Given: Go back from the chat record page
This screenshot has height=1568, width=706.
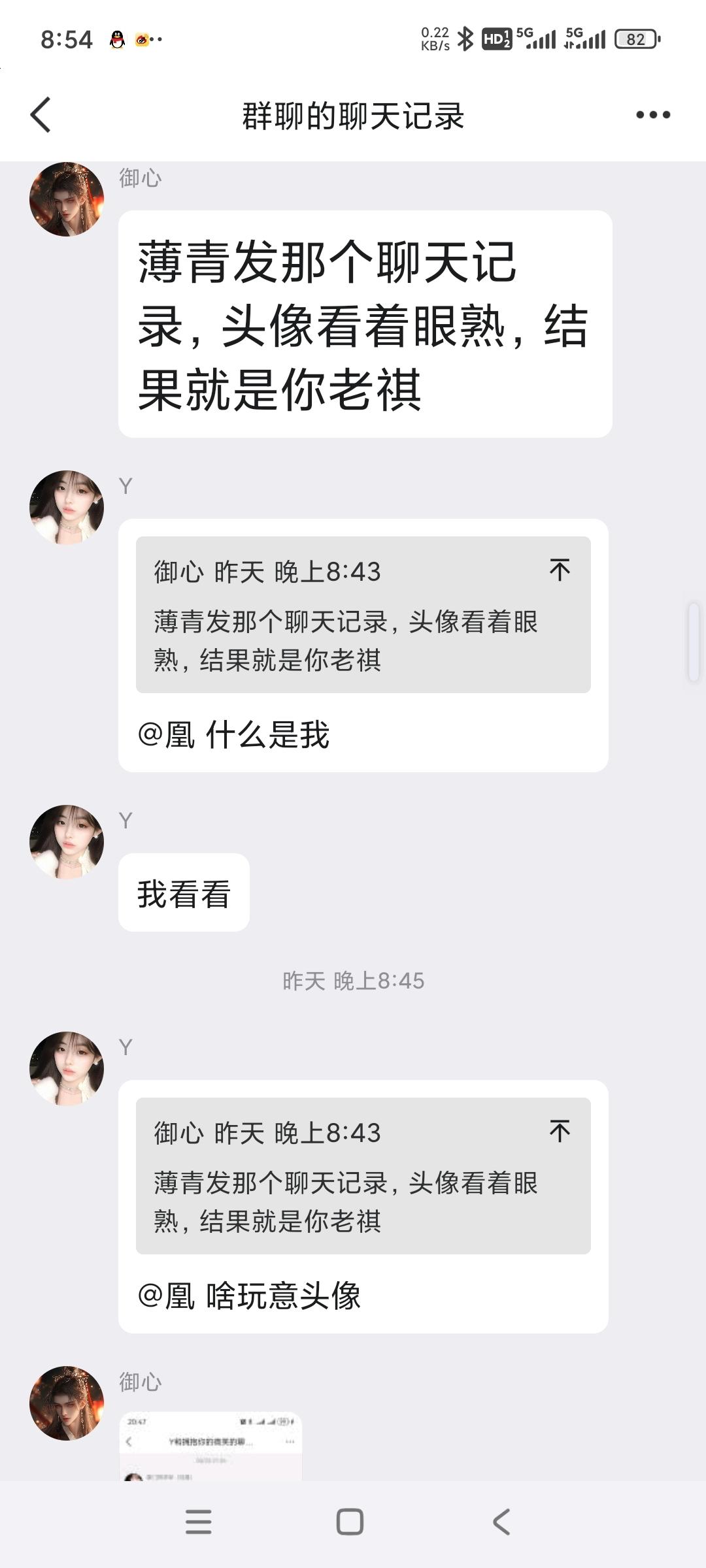Looking at the screenshot, I should [x=41, y=115].
